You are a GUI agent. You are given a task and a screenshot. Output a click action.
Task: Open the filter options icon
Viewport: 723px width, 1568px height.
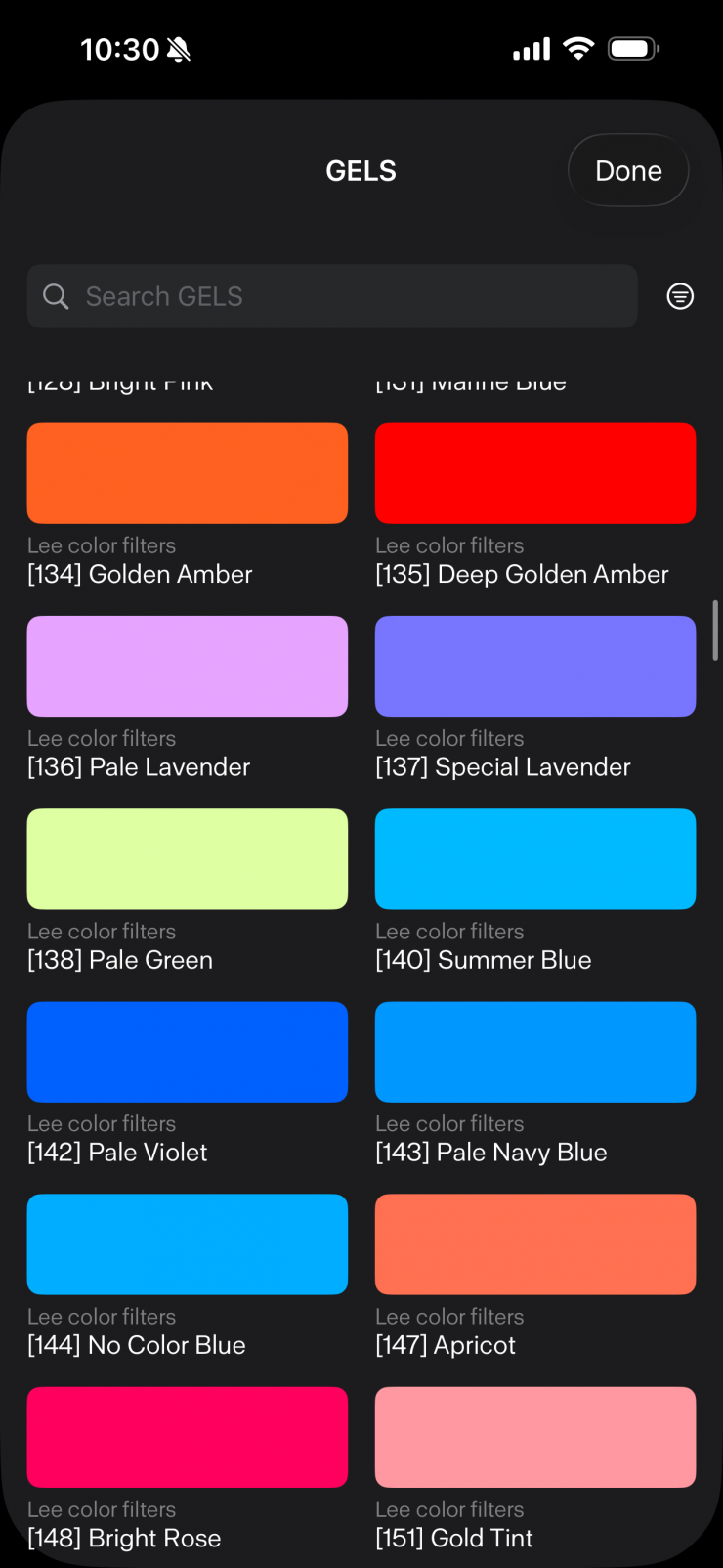pos(680,296)
